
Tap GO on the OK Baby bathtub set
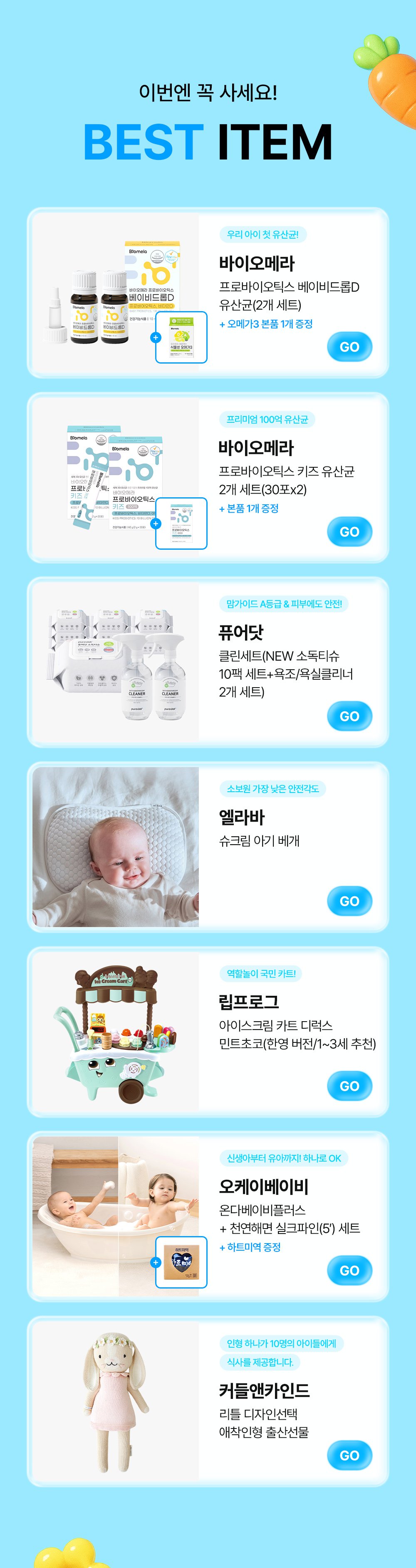[349, 1270]
